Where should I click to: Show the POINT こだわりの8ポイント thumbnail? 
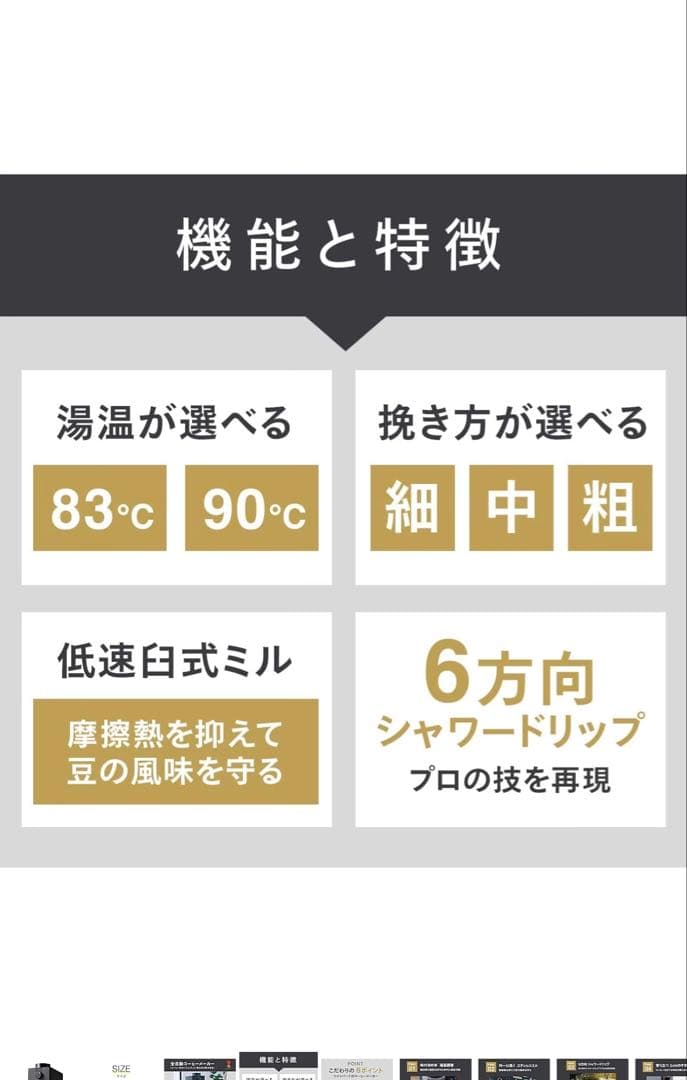pos(357,1068)
